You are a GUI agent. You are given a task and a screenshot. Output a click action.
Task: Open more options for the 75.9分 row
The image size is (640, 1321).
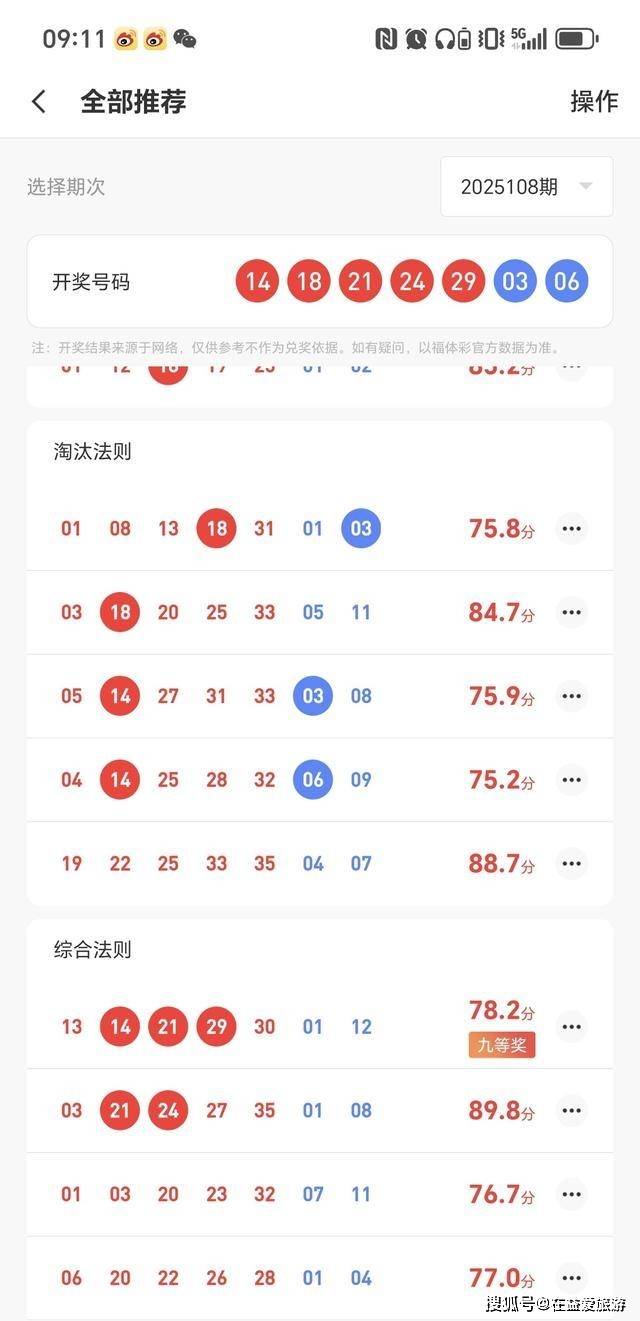click(x=571, y=696)
